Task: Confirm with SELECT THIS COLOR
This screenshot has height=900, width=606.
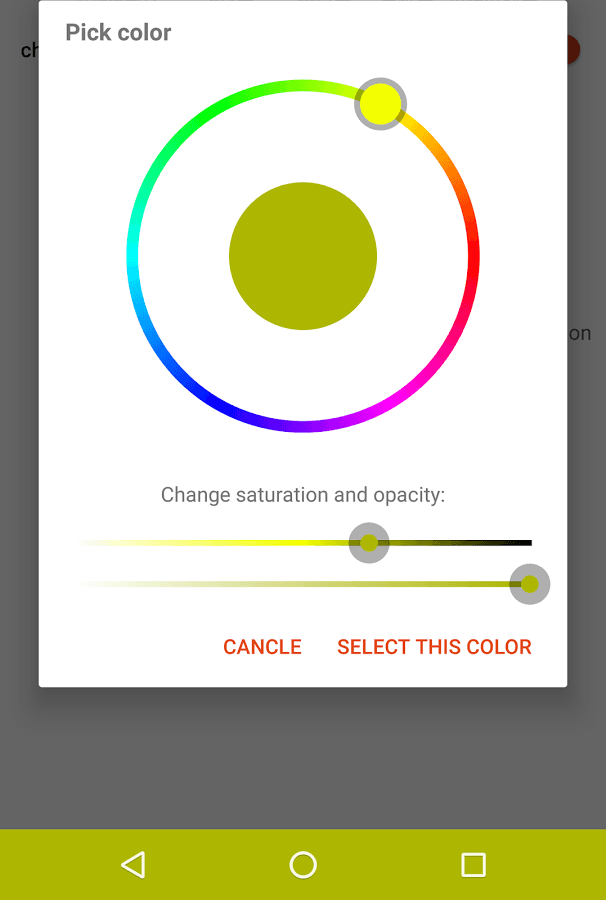Action: coord(434,647)
